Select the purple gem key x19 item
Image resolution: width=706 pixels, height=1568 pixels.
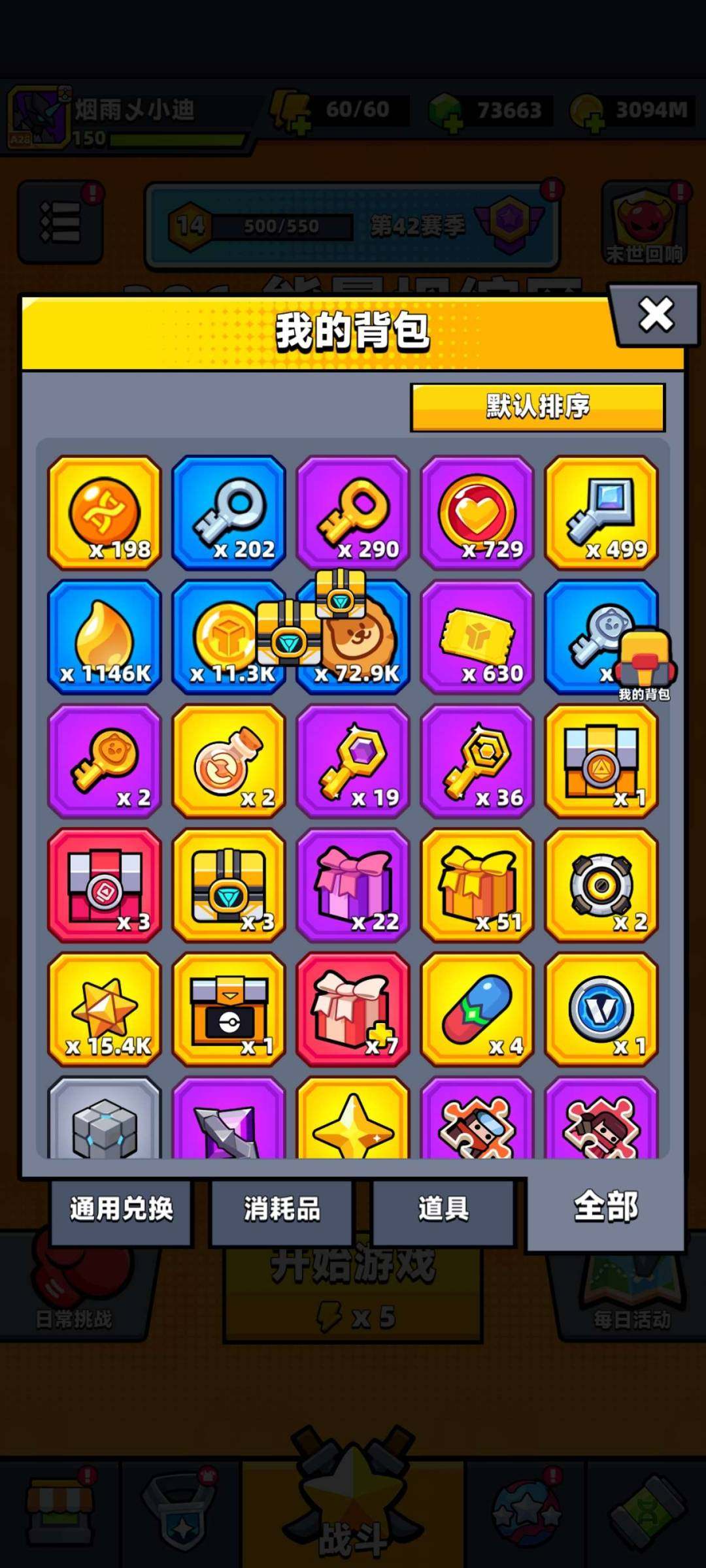pos(353,760)
